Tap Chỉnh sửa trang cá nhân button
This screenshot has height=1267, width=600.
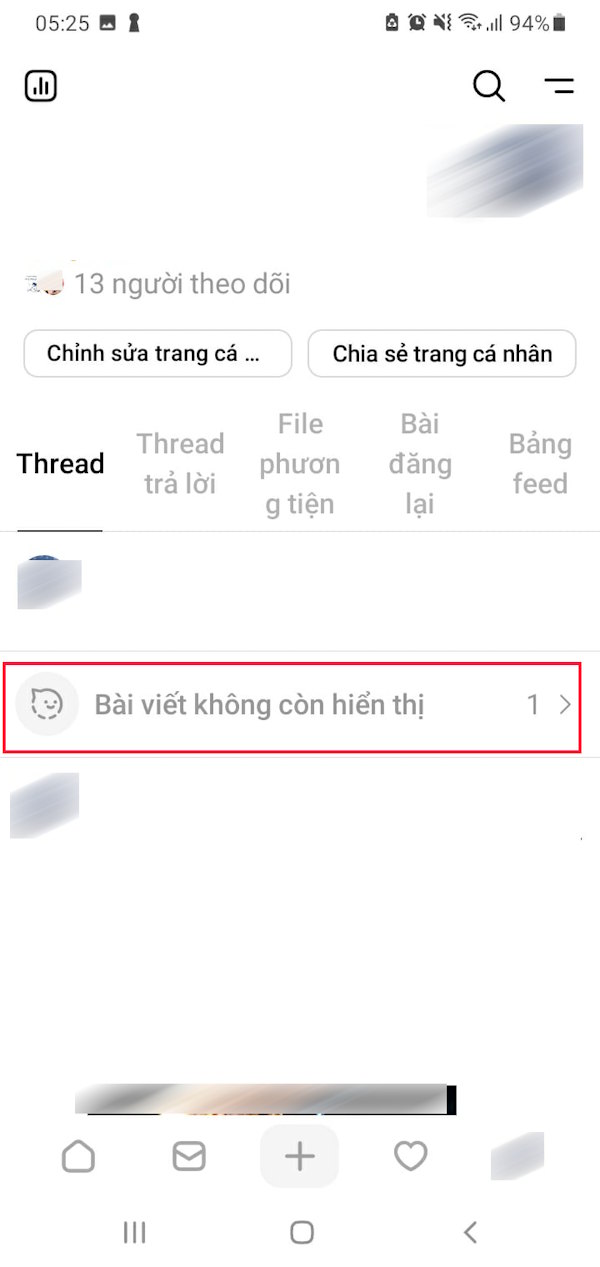coord(157,353)
